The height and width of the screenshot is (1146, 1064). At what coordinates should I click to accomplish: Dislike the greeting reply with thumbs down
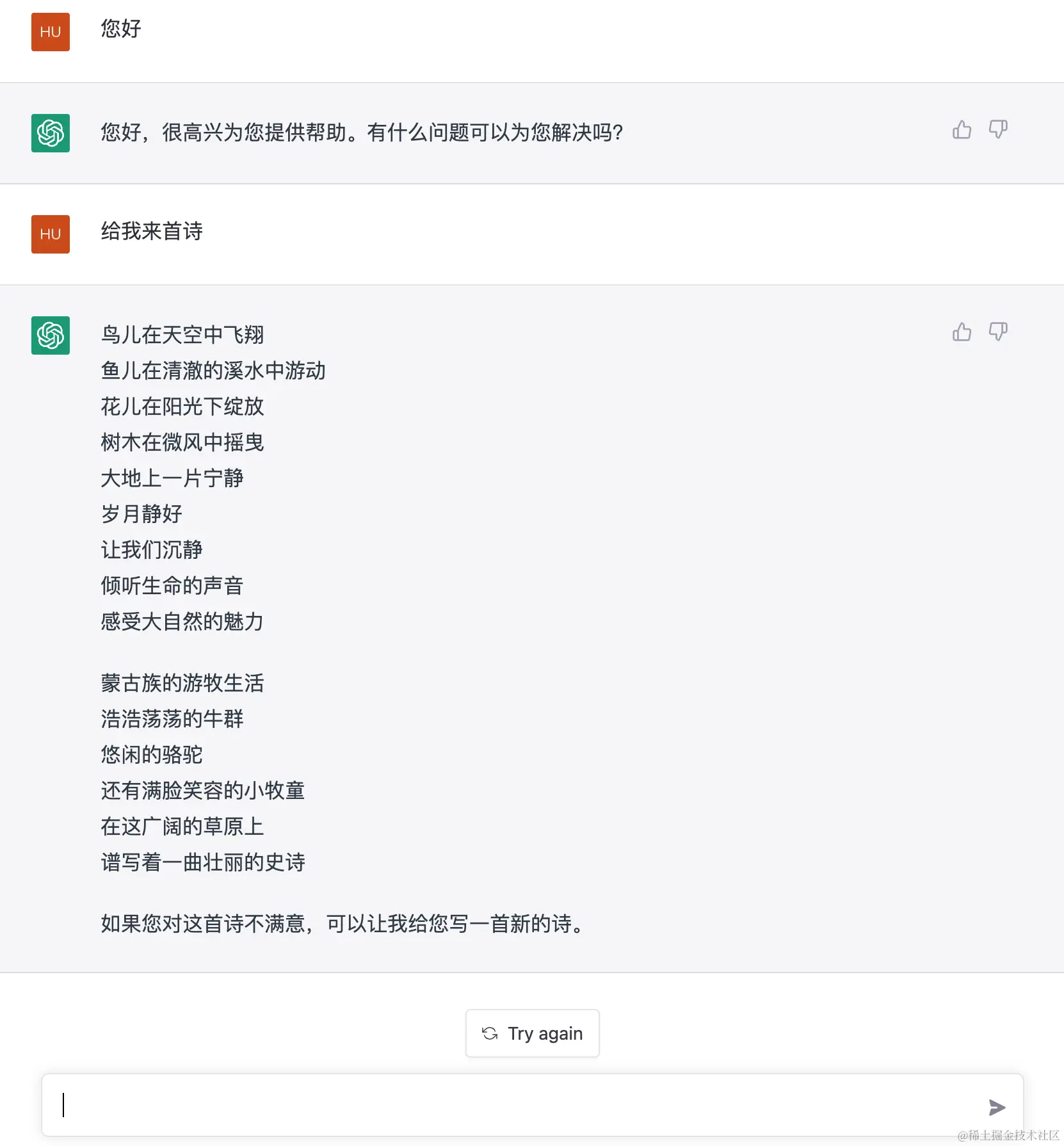coord(997,130)
